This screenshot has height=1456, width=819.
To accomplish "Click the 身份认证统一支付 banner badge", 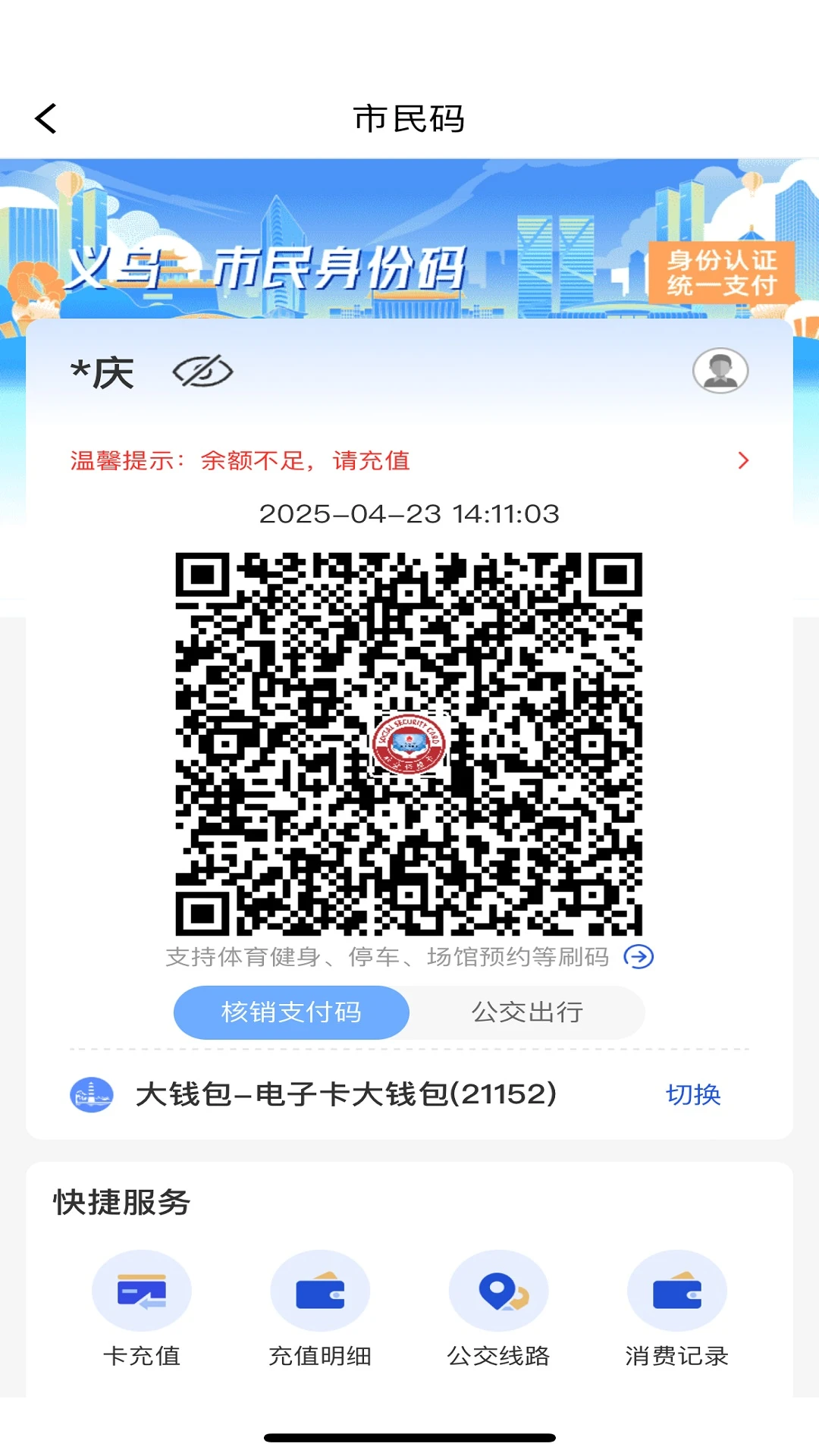I will [719, 275].
